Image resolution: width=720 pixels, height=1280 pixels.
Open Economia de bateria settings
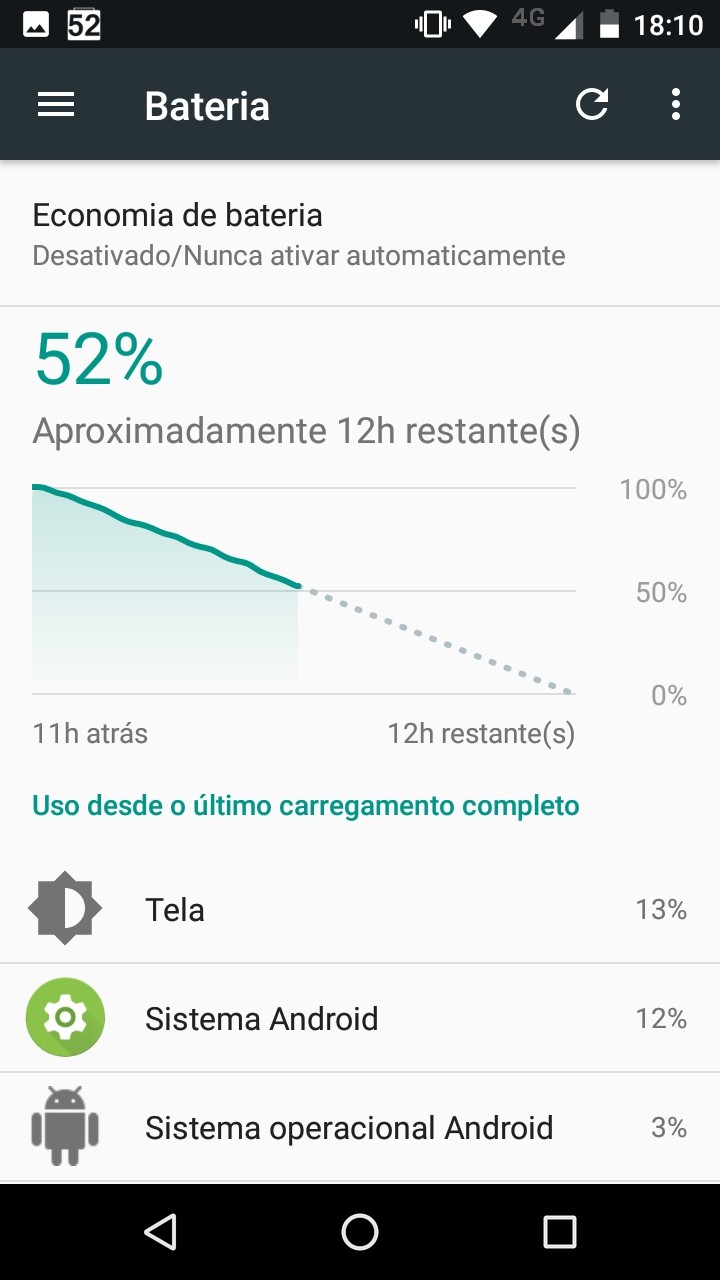[360, 234]
